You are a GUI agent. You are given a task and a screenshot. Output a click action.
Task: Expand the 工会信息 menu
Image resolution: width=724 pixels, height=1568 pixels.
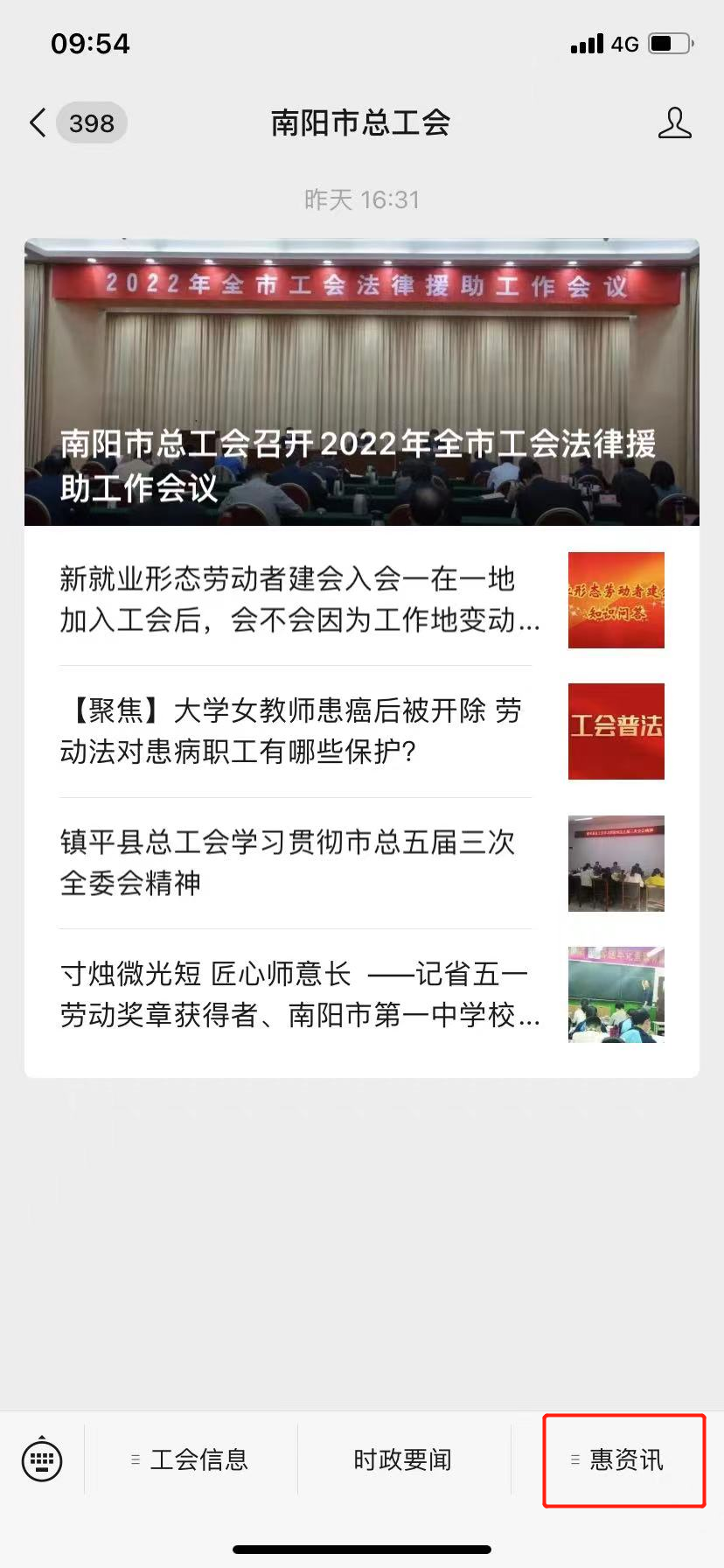(x=191, y=1459)
